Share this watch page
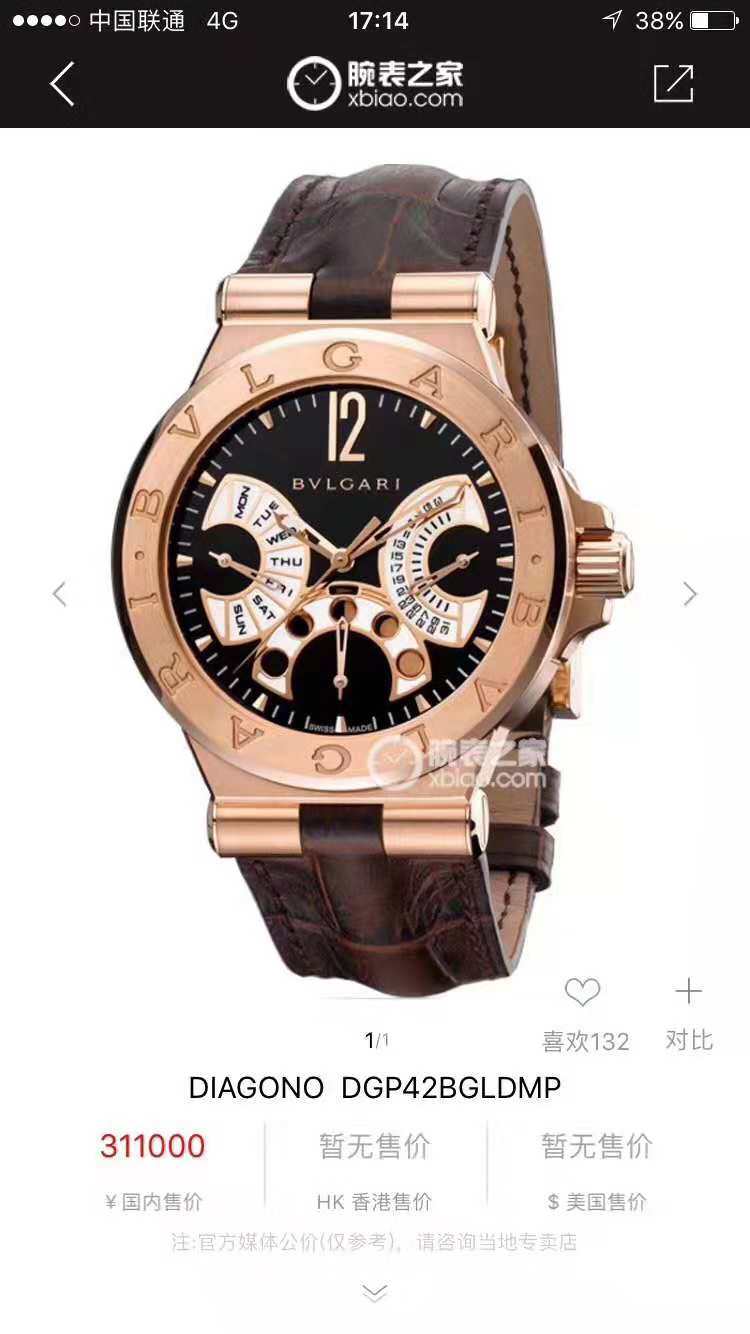The image size is (750, 1334). [x=673, y=84]
